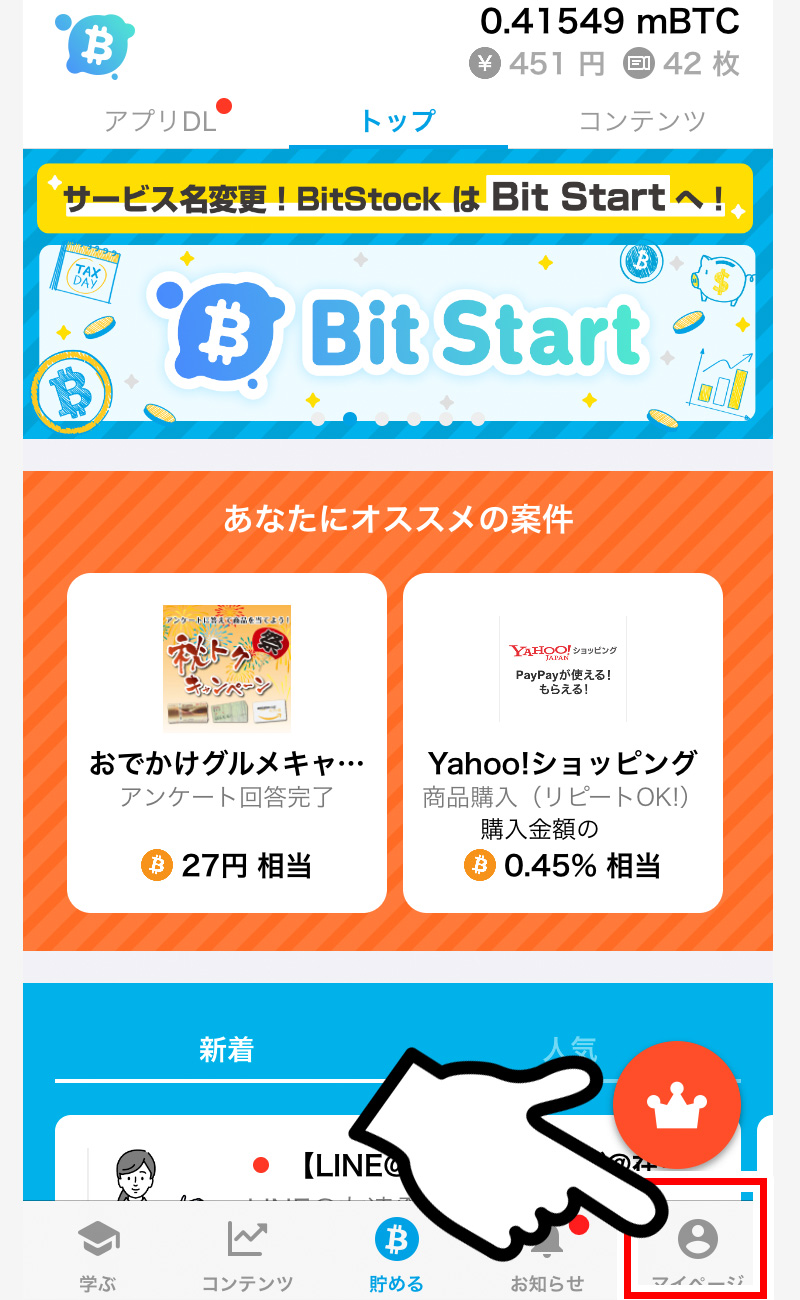Open the コンテンツ tab beside トップ
Image resolution: width=800 pixels, height=1300 pixels.
(x=642, y=121)
